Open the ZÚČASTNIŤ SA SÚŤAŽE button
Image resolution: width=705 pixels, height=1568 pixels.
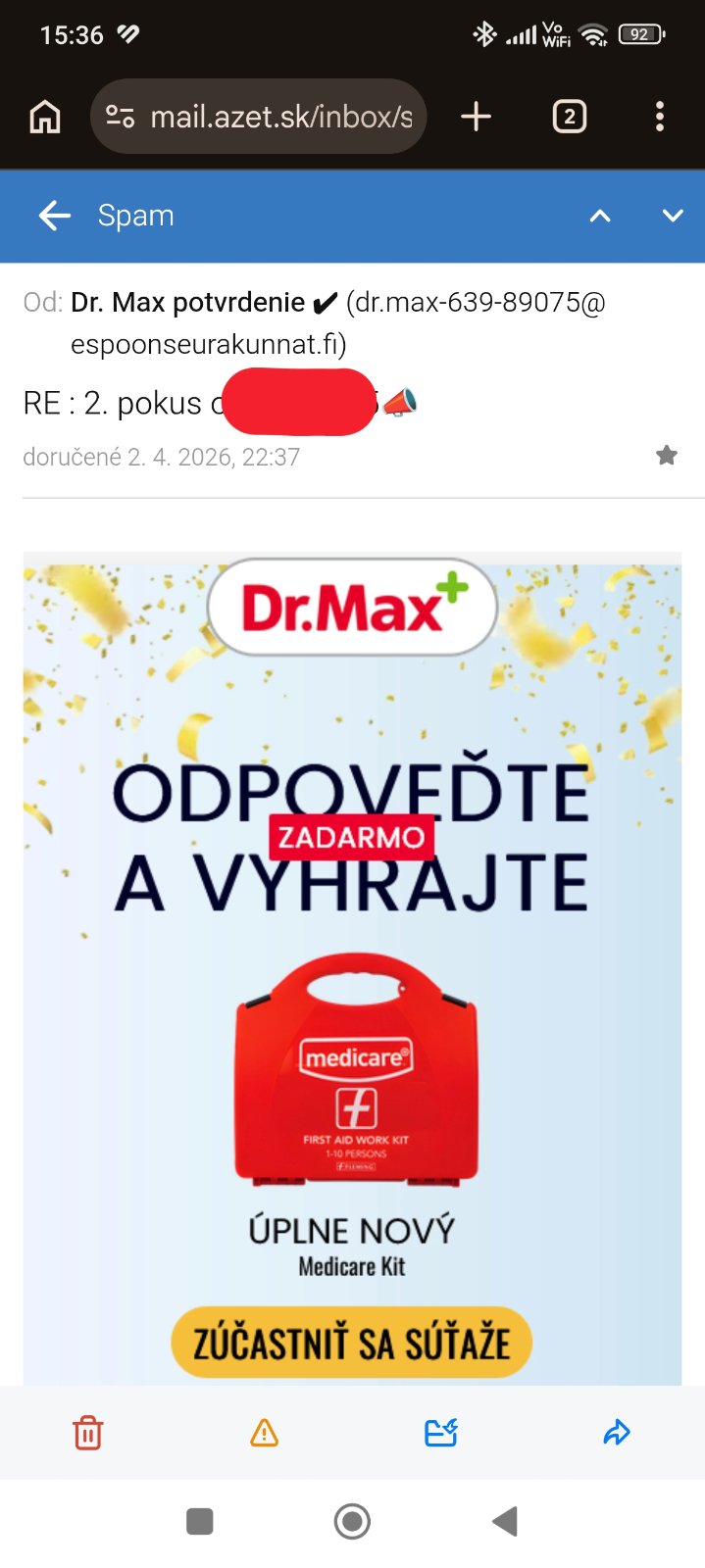(351, 1343)
